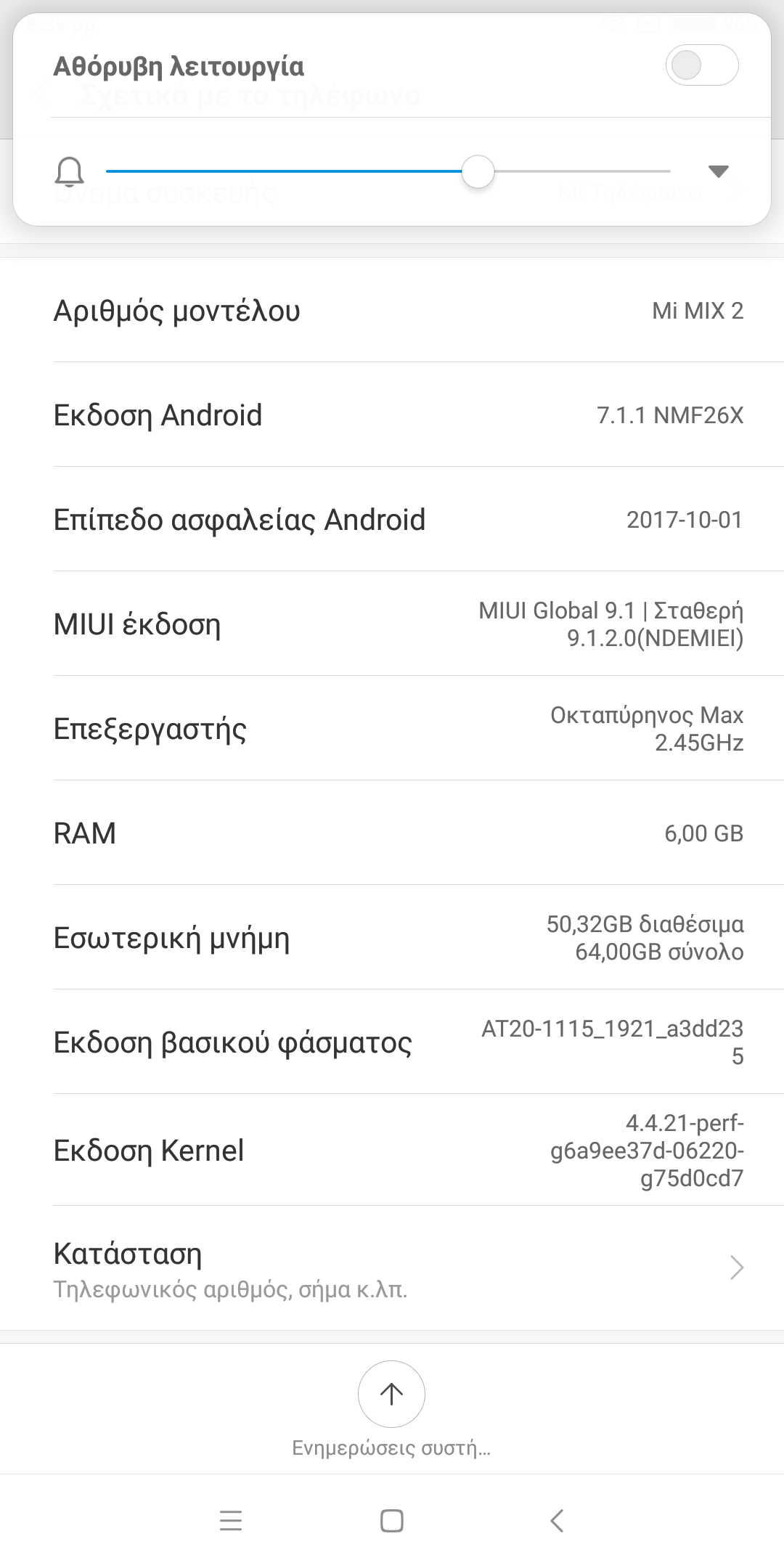Tap the Εκδοση Kernel row

click(392, 1151)
